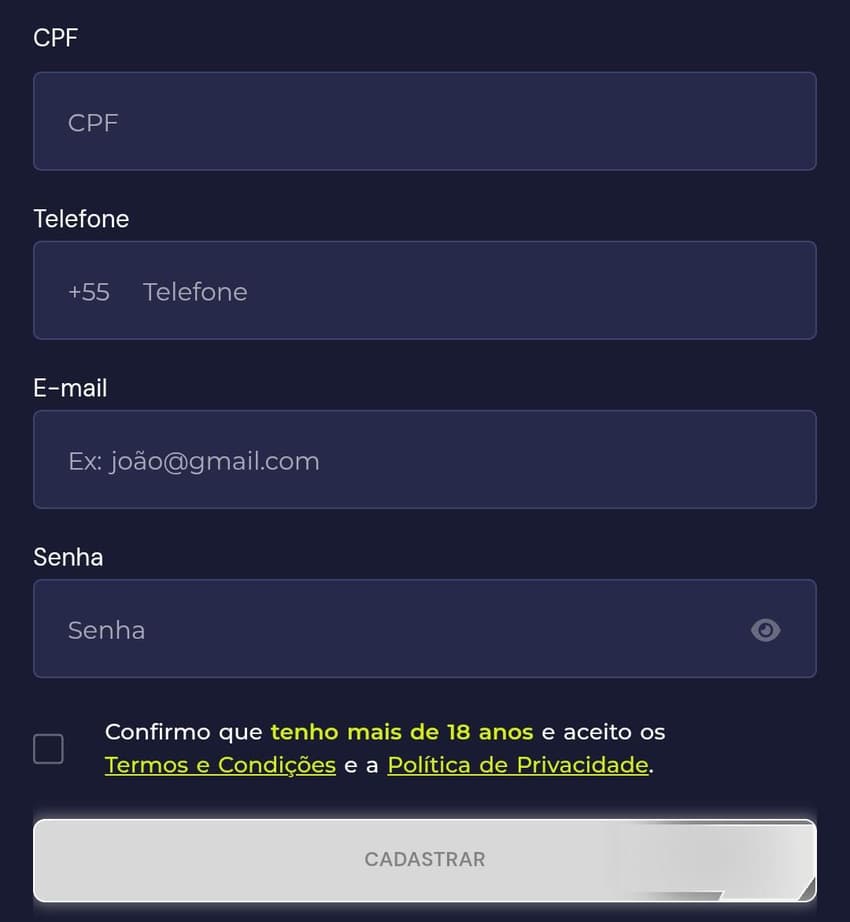The height and width of the screenshot is (922, 850).
Task: Click the Telefone section label
Action: tap(81, 218)
